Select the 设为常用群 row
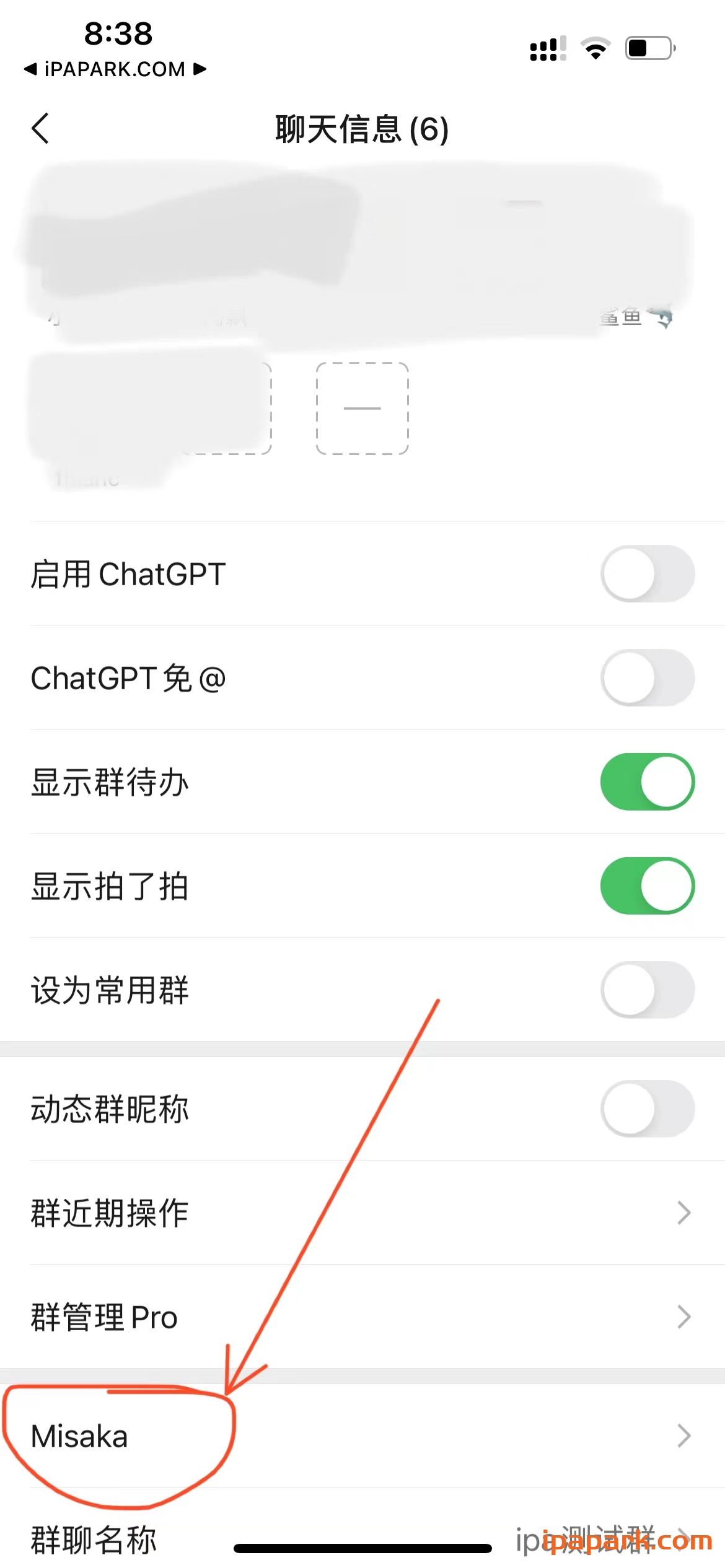The height and width of the screenshot is (1568, 725). tap(248, 990)
